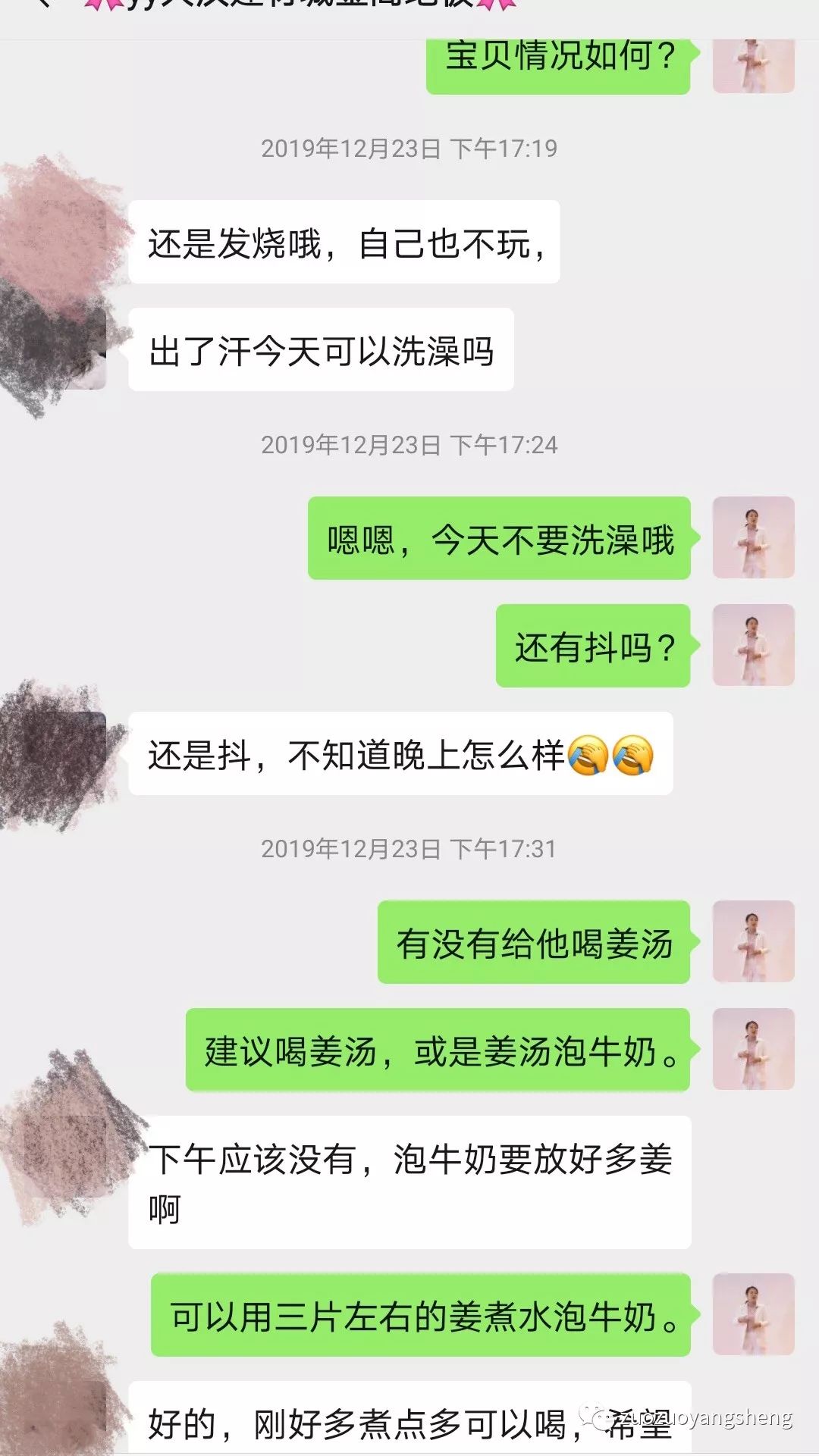Viewport: 819px width, 1456px height.
Task: Click your avatar next to '还有抖吗？'
Action: [753, 647]
